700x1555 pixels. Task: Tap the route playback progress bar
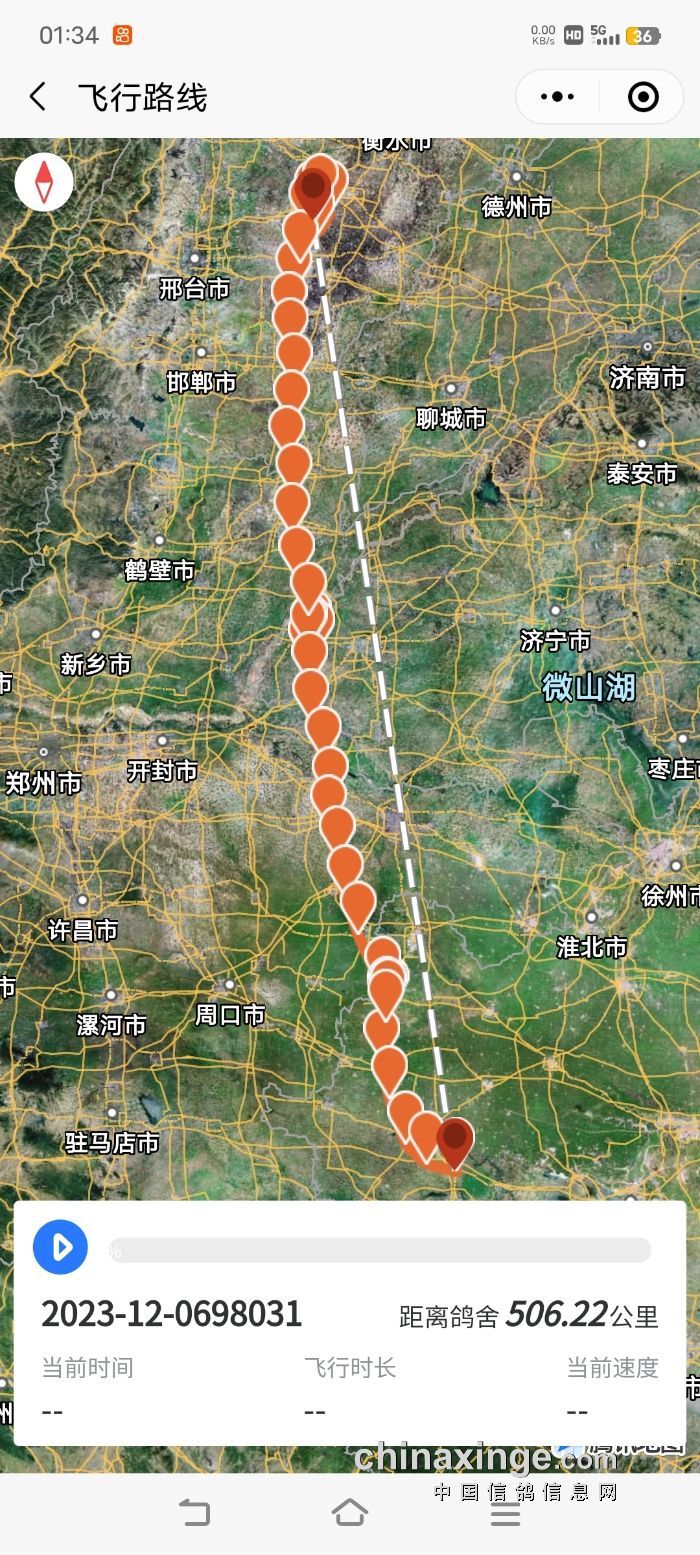click(x=380, y=1250)
